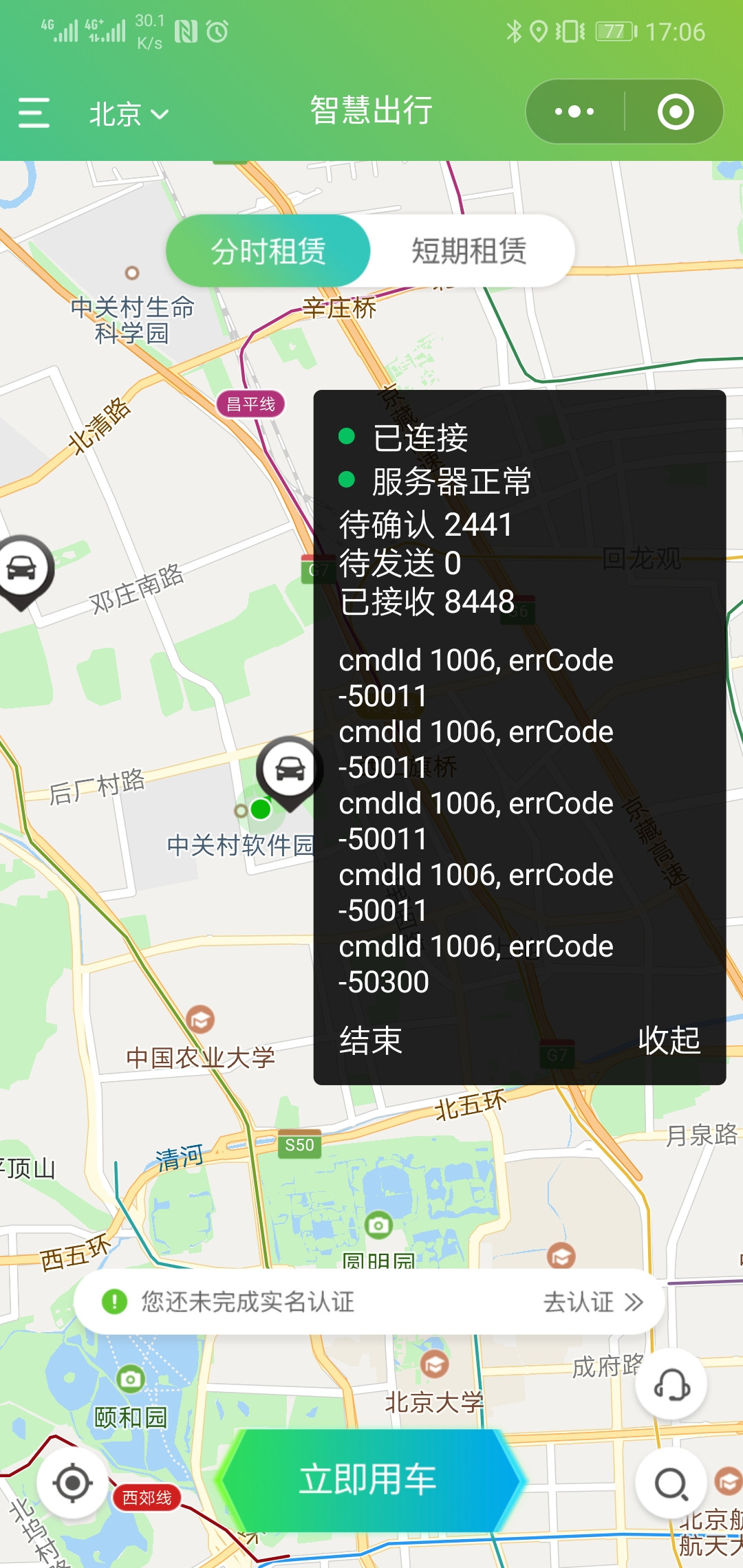
Task: Go to real-name verification via 去认证
Action: click(592, 1302)
